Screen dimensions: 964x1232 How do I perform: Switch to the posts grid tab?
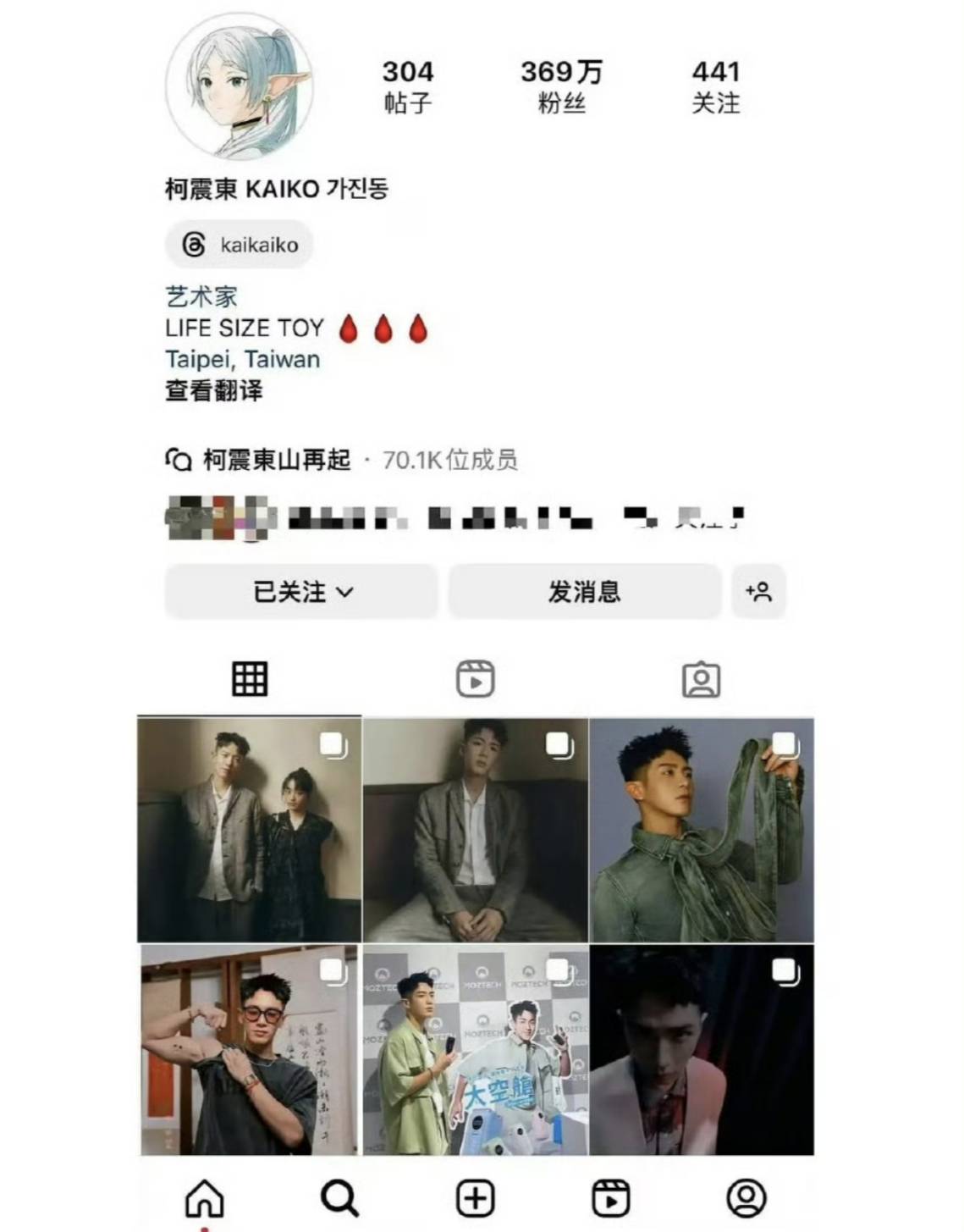pos(250,679)
